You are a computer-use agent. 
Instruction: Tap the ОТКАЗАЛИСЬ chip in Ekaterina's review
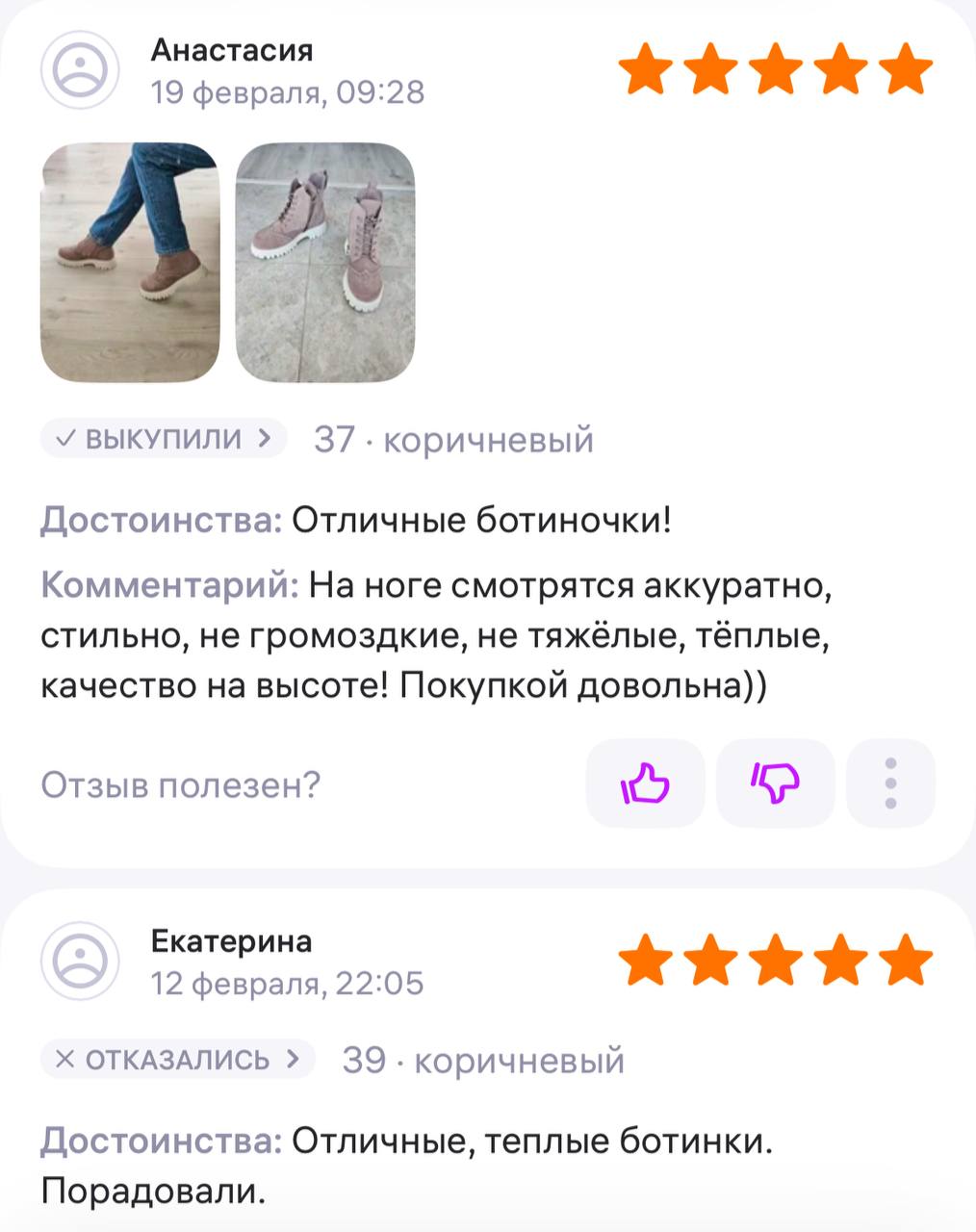pyautogui.click(x=177, y=1060)
